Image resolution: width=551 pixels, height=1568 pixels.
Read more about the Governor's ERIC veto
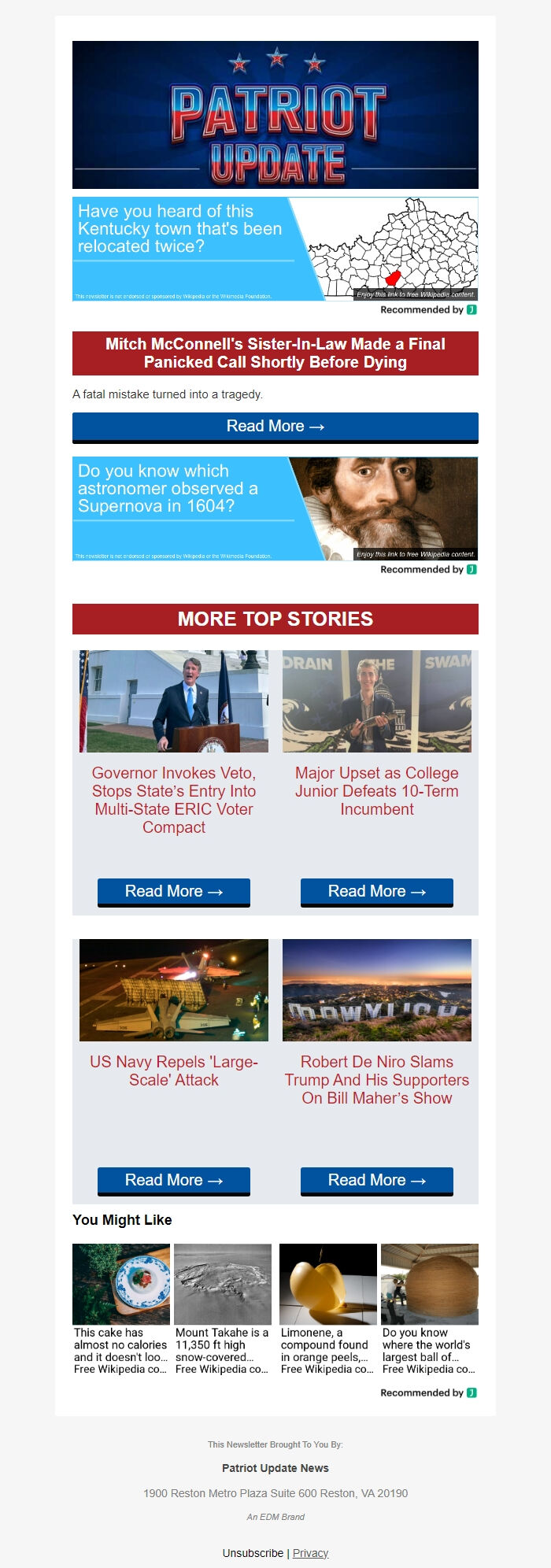[x=174, y=892]
